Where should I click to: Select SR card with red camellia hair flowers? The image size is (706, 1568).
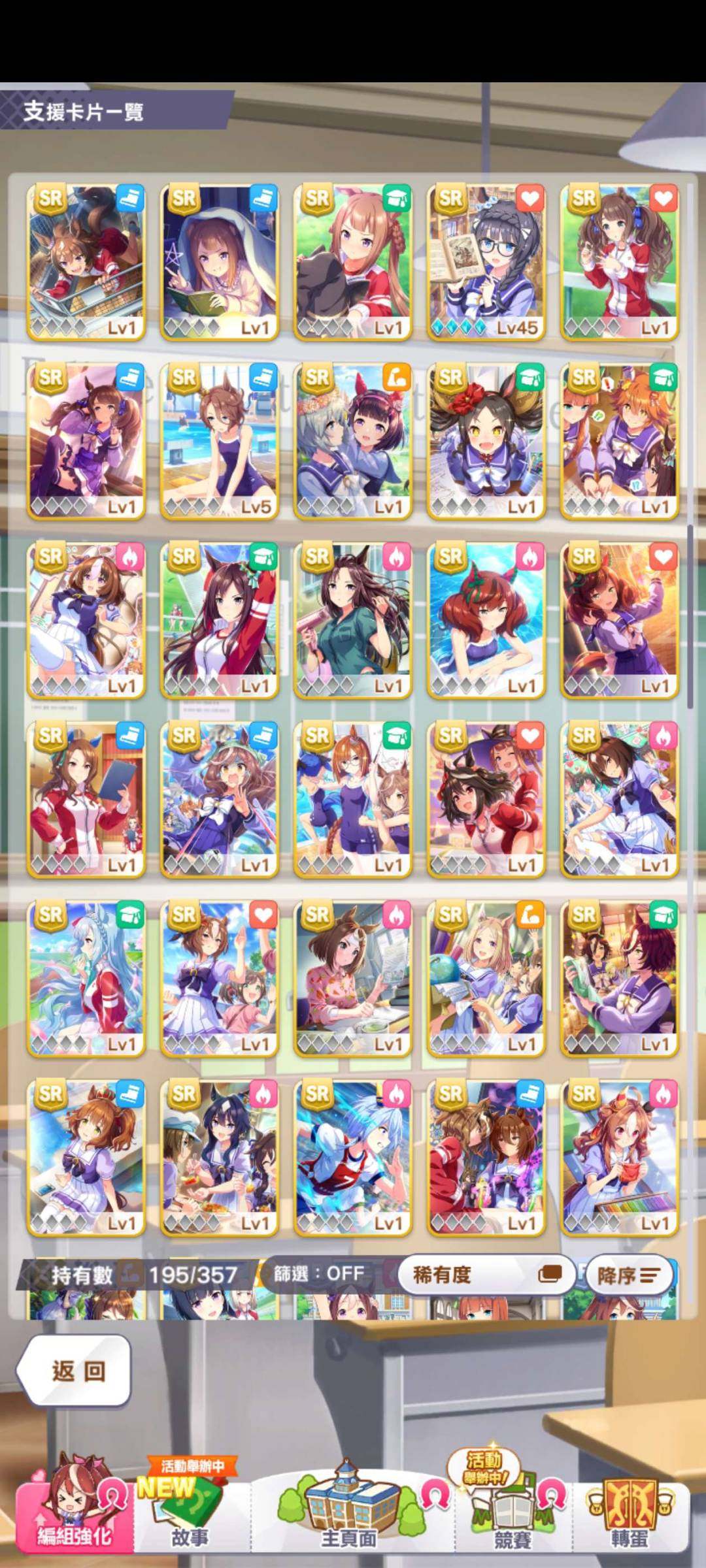pos(486,441)
